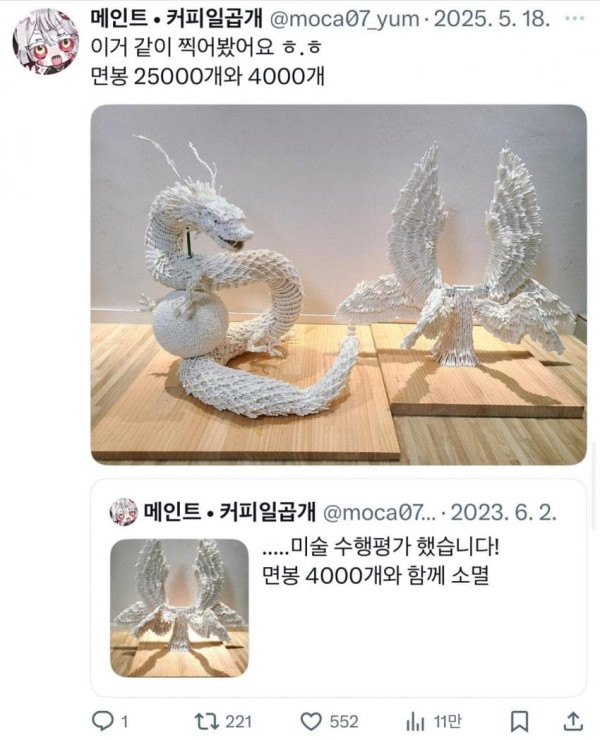Share this tweet

point(573,720)
